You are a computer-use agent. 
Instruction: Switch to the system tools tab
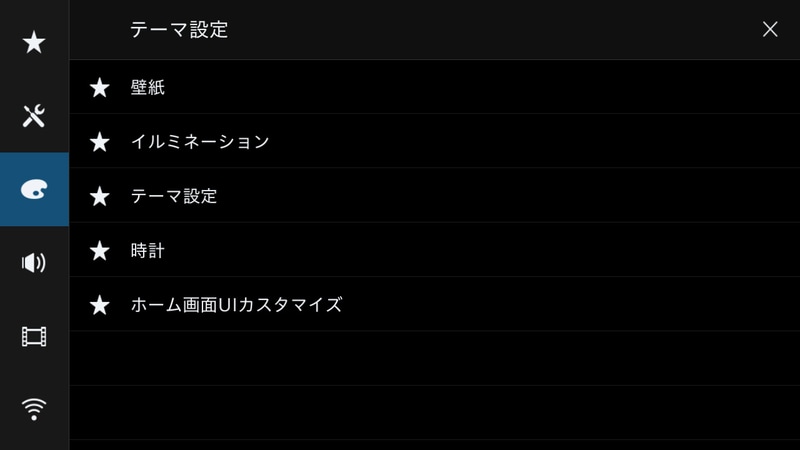(x=34, y=116)
